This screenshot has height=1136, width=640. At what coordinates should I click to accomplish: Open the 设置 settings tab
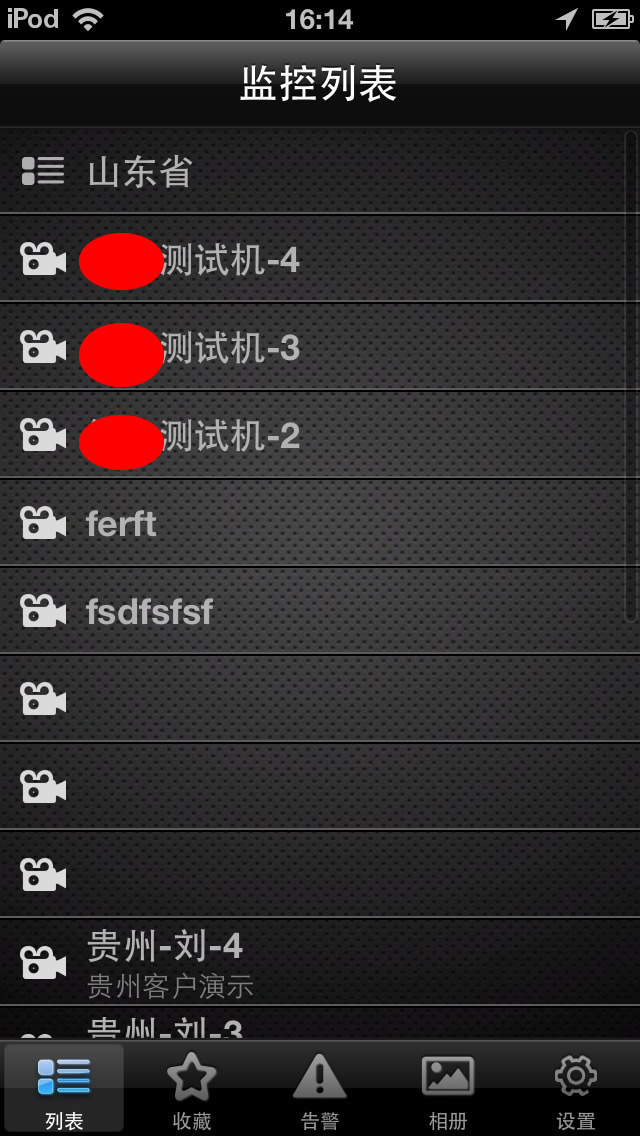[x=575, y=1087]
